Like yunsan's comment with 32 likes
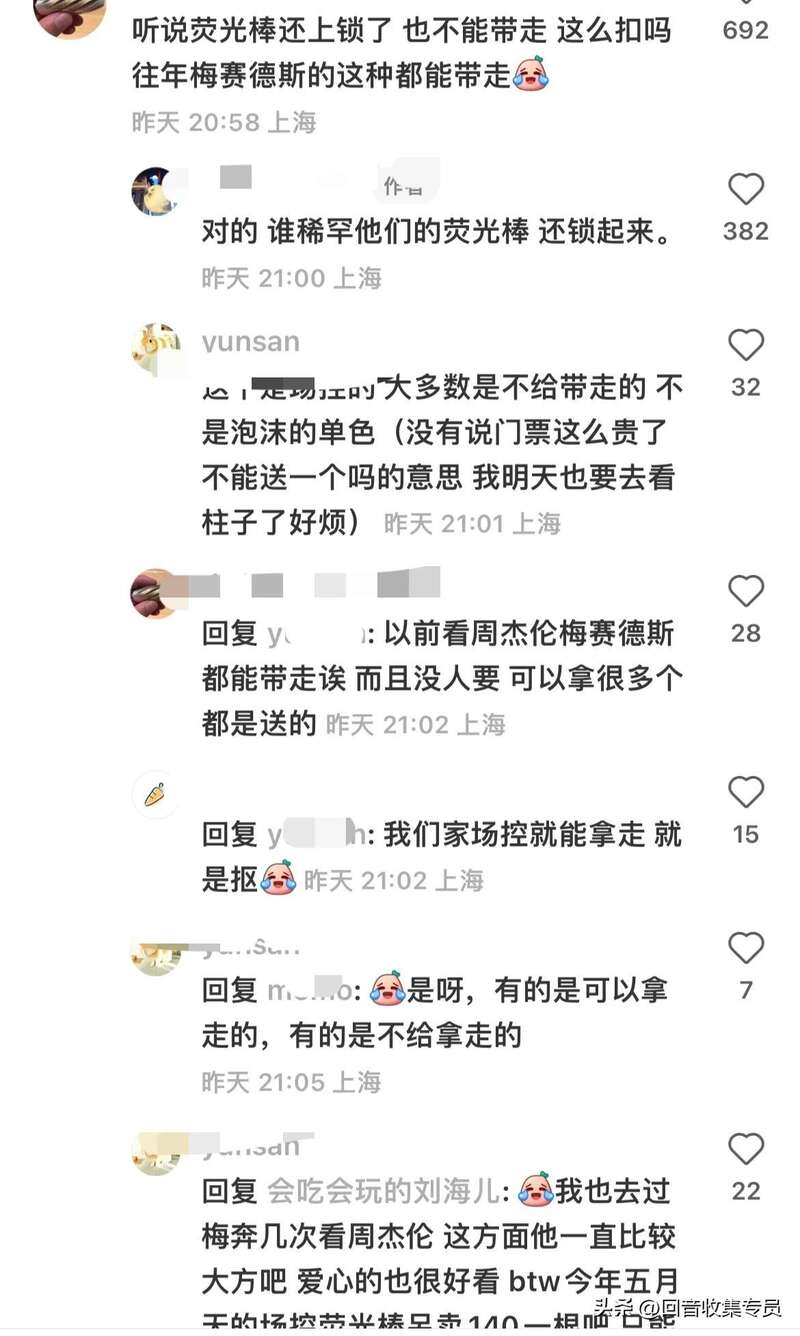800x1336 pixels. 745,346
